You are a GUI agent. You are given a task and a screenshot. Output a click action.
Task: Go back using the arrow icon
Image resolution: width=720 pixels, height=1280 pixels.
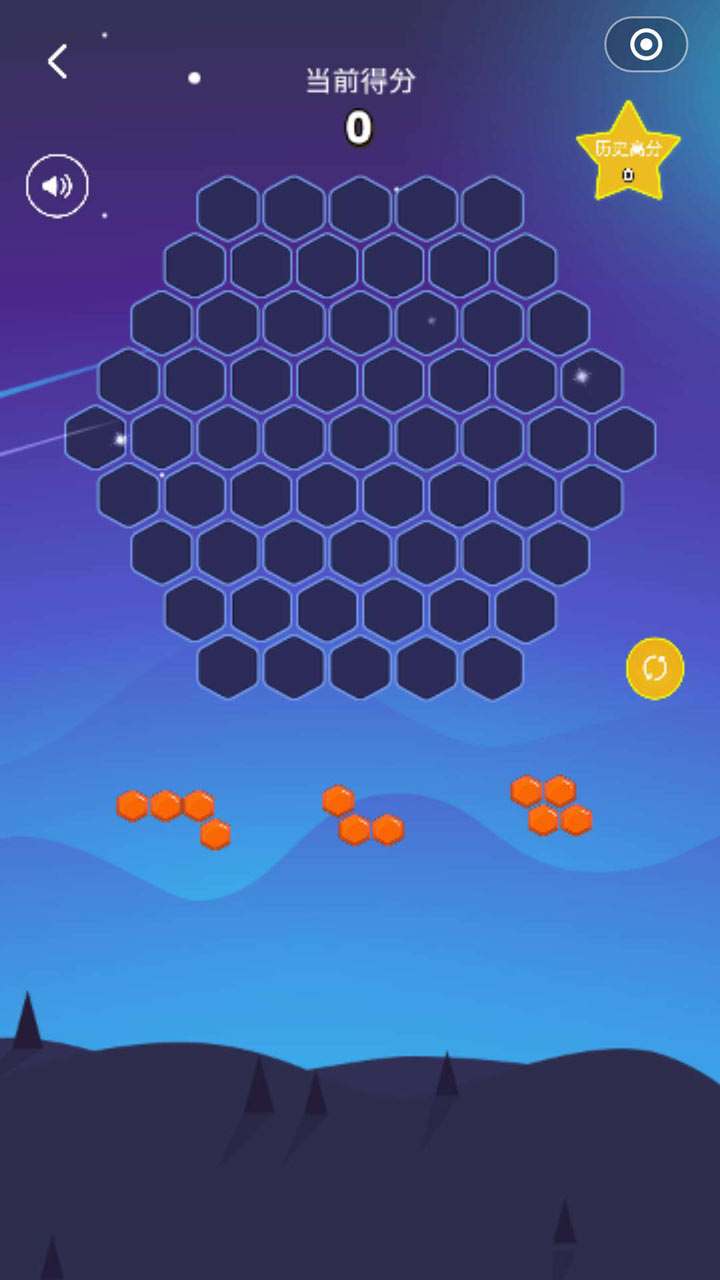[x=57, y=62]
